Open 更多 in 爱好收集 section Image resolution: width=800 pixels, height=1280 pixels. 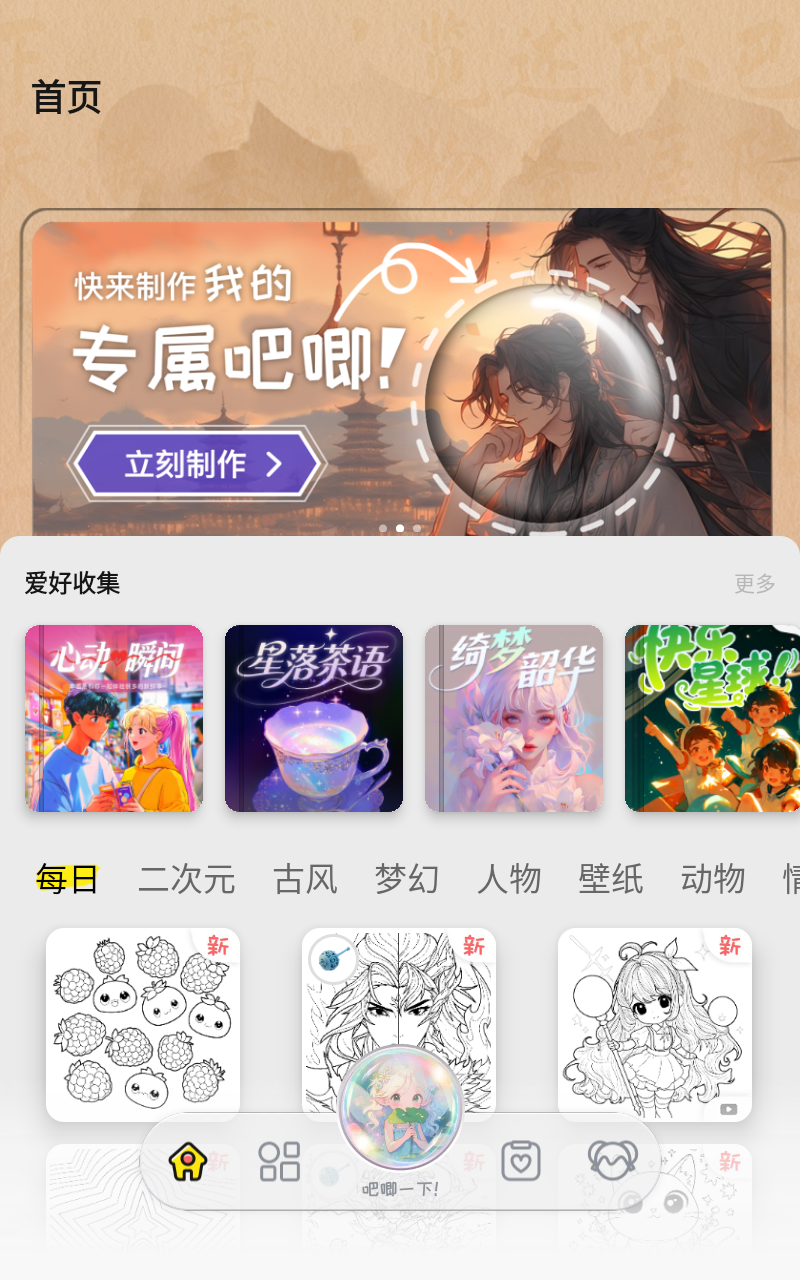[754, 584]
